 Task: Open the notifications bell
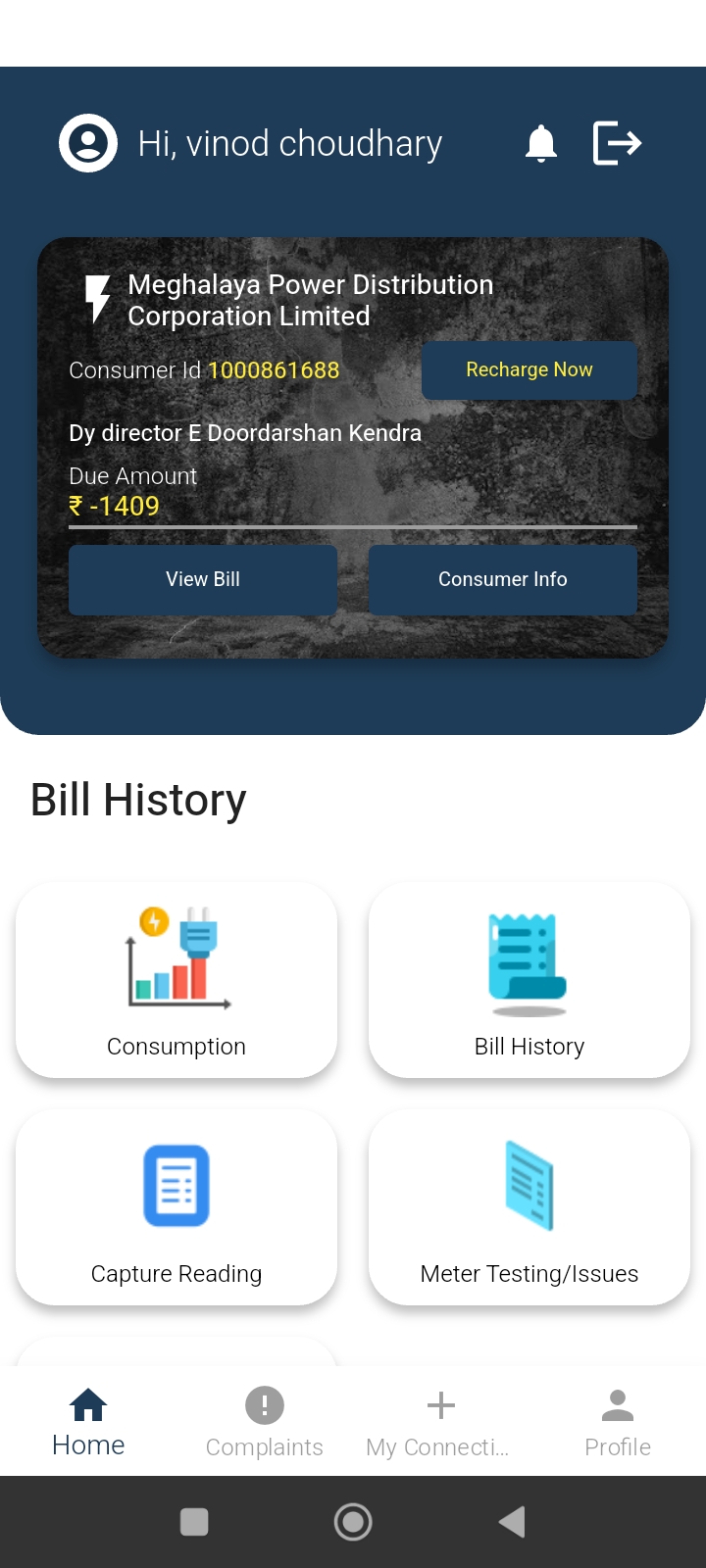(x=540, y=144)
